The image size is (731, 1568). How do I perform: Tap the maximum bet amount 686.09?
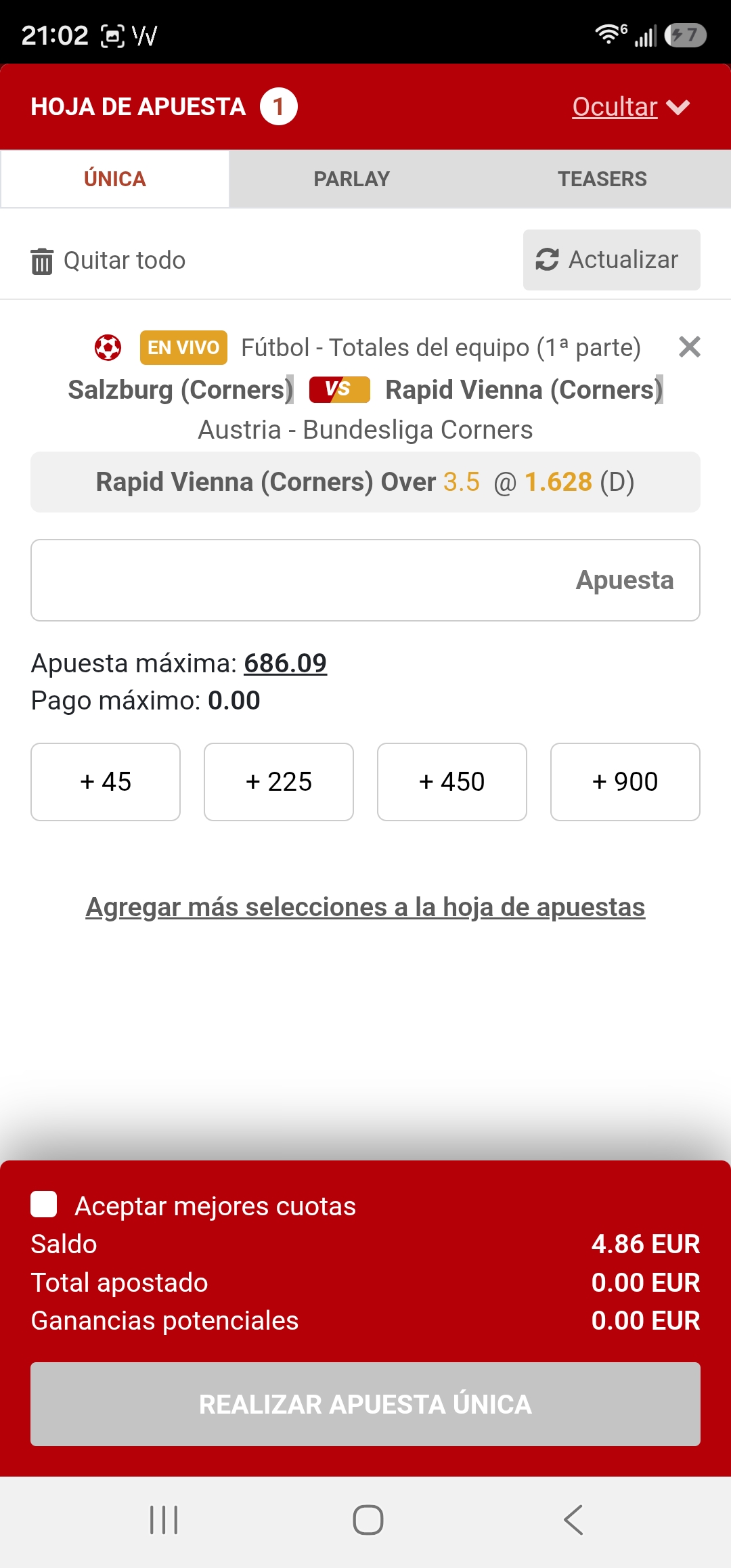pyautogui.click(x=285, y=663)
